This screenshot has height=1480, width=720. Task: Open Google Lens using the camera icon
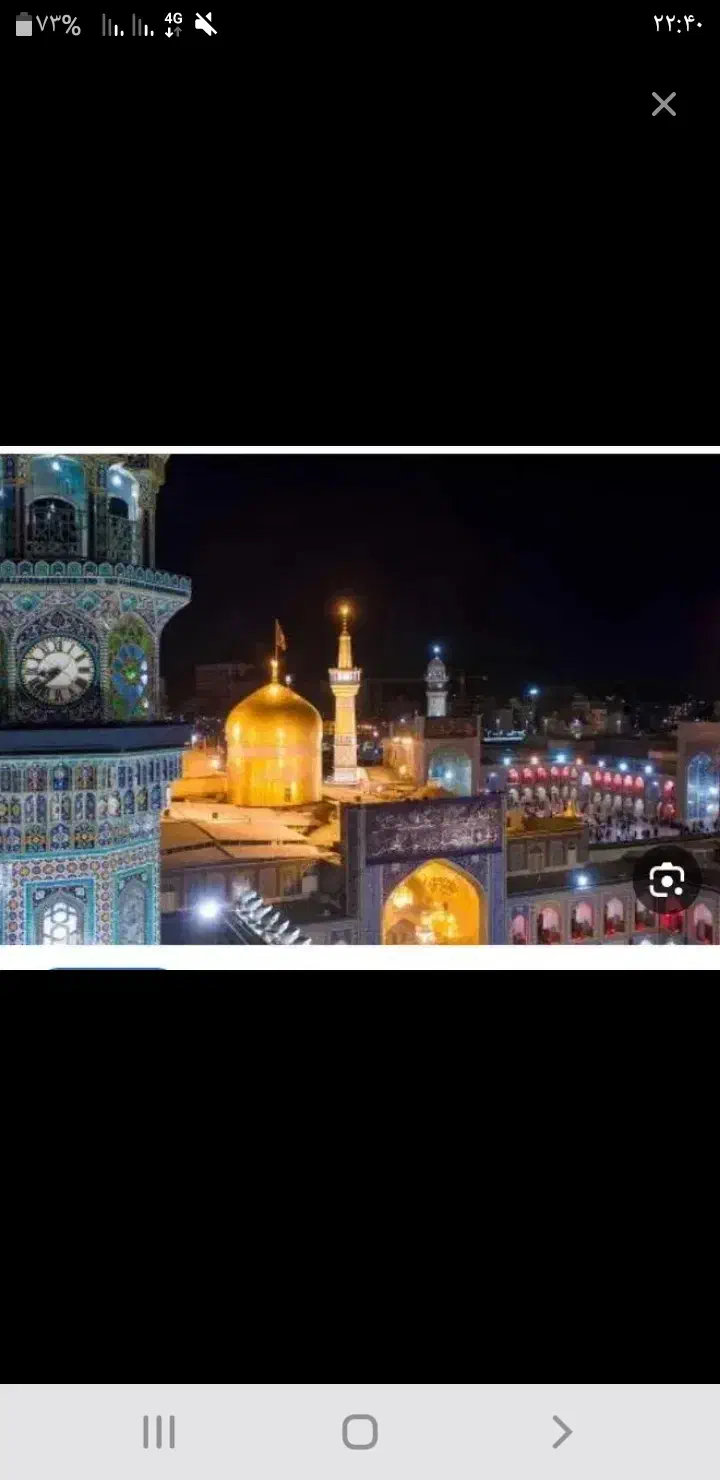coord(664,879)
